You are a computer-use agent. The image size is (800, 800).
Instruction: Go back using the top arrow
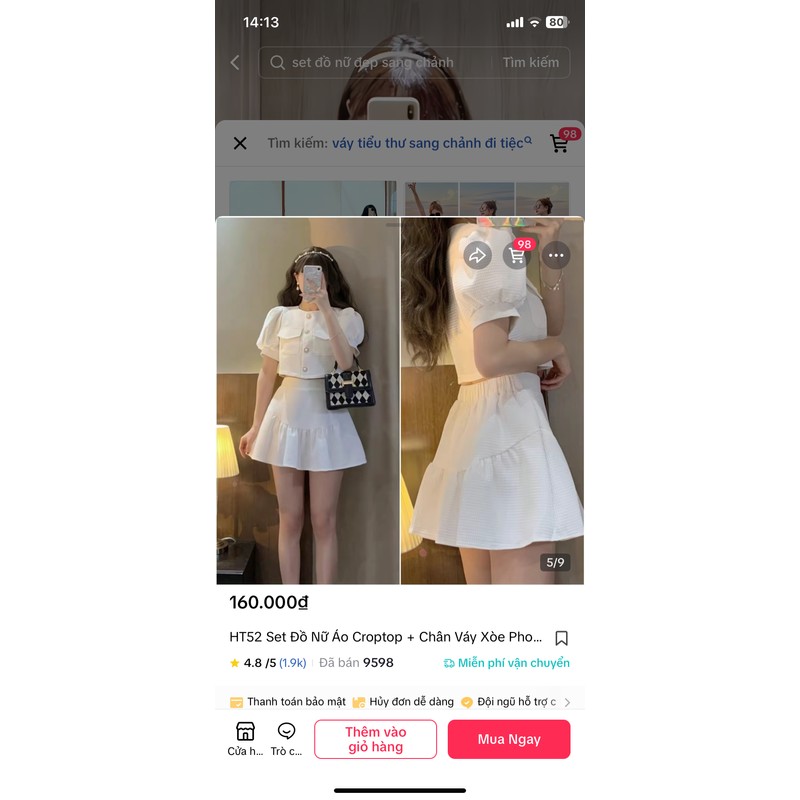pyautogui.click(x=235, y=63)
